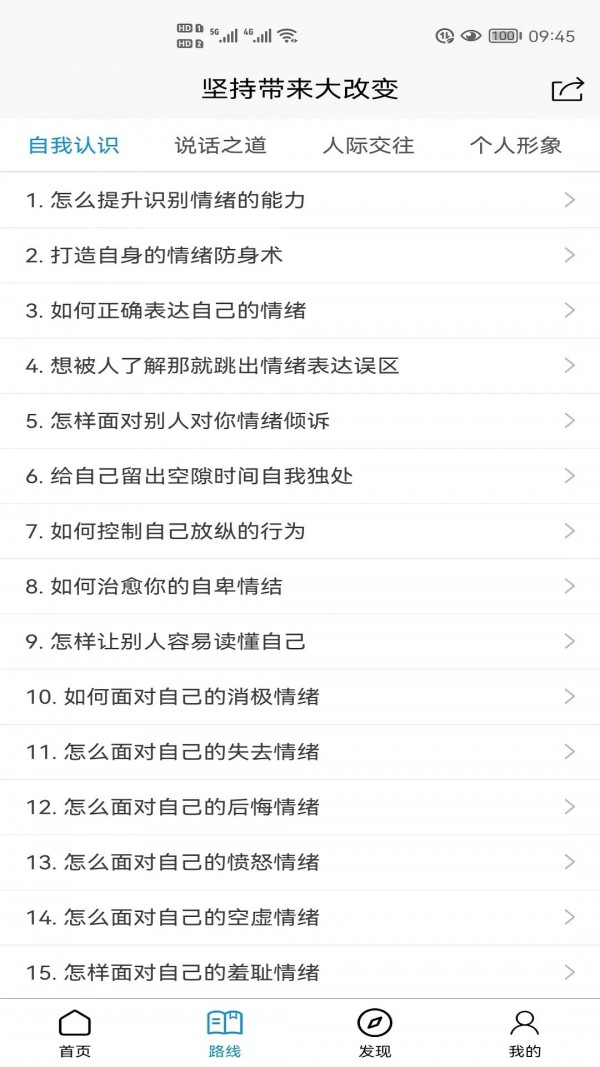Open lesson 2 打造自身的情绪防身术
Viewport: 600px width, 1067px height.
(x=300, y=255)
